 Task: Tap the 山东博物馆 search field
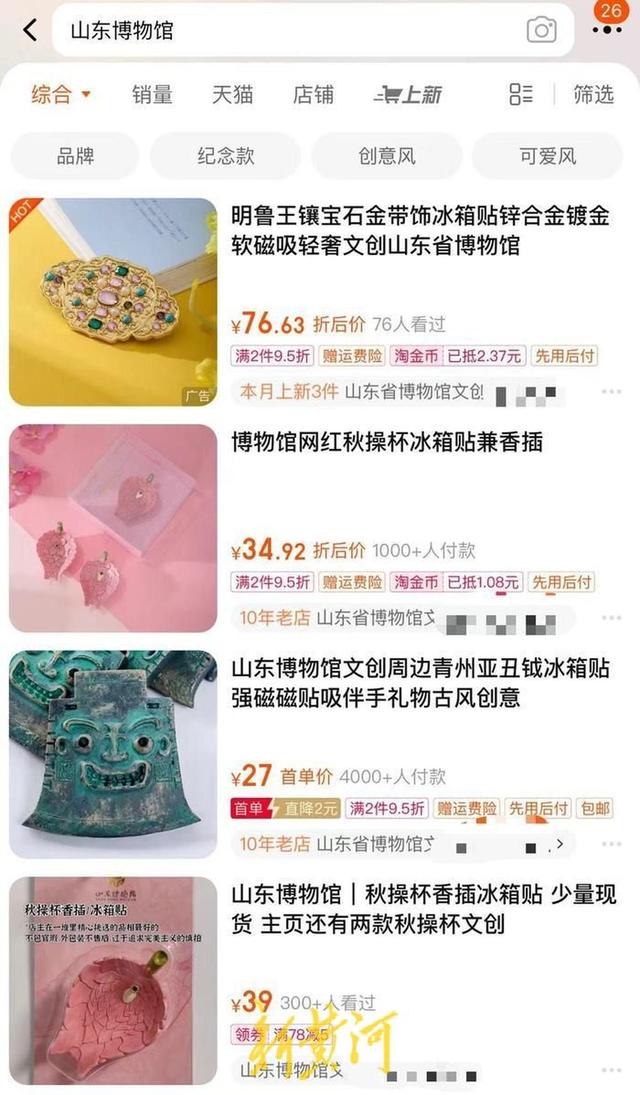(290, 30)
